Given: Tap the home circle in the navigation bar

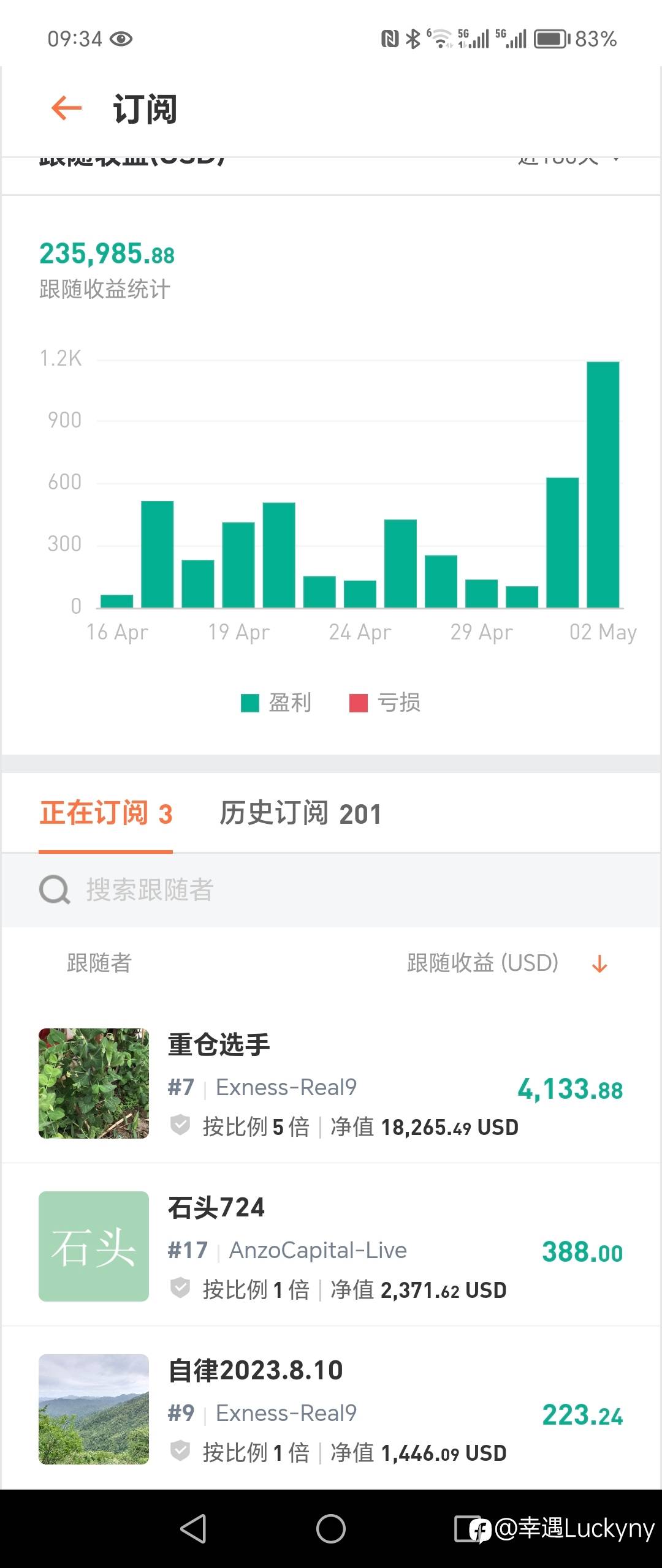Looking at the screenshot, I should [x=331, y=1527].
